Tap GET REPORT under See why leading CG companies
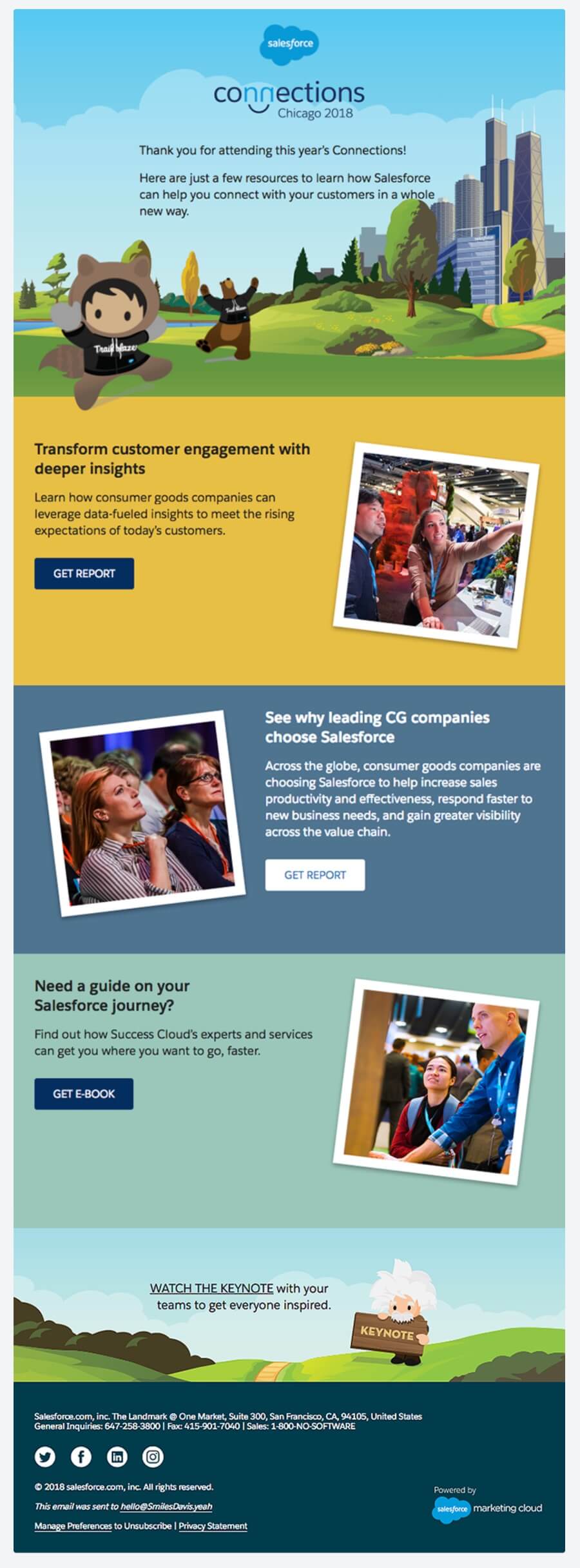 (x=314, y=875)
